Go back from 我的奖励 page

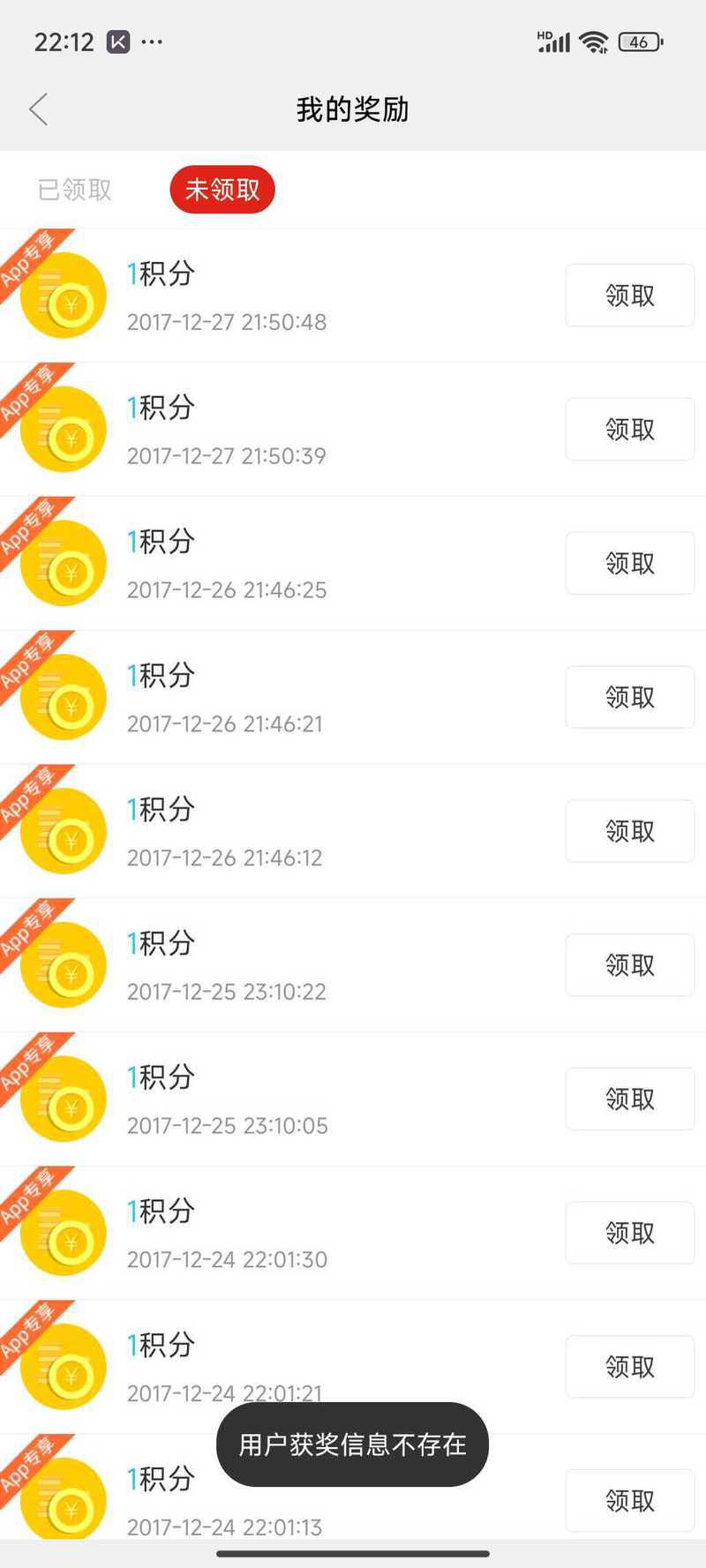(39, 109)
